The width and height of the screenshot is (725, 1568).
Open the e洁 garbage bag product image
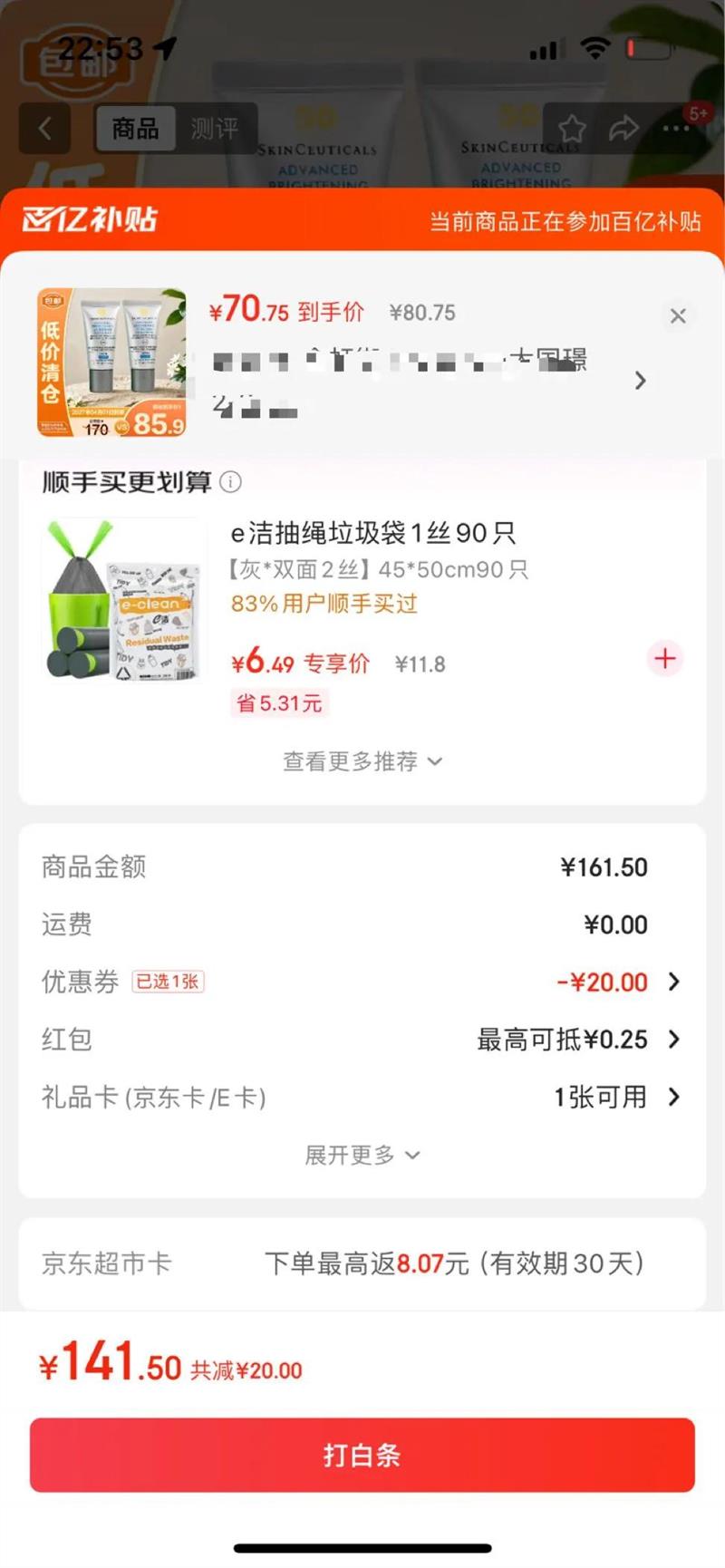[x=123, y=600]
